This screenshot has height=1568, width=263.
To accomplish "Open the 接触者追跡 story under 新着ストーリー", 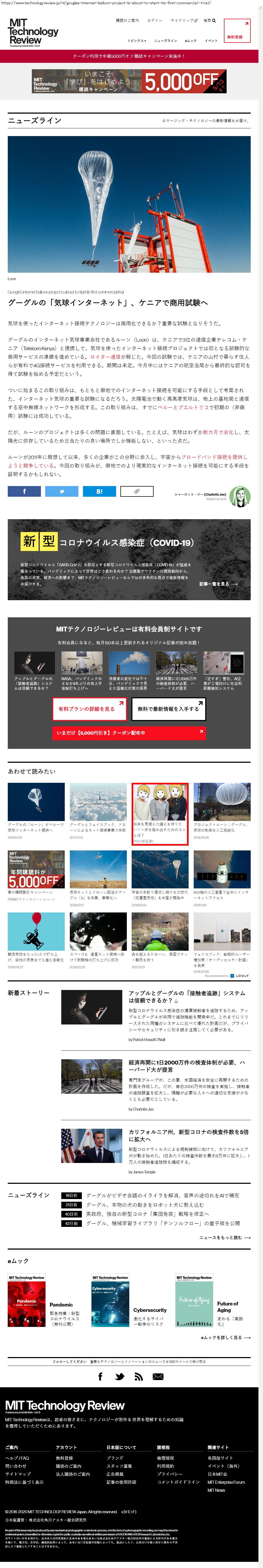I will [x=186, y=996].
